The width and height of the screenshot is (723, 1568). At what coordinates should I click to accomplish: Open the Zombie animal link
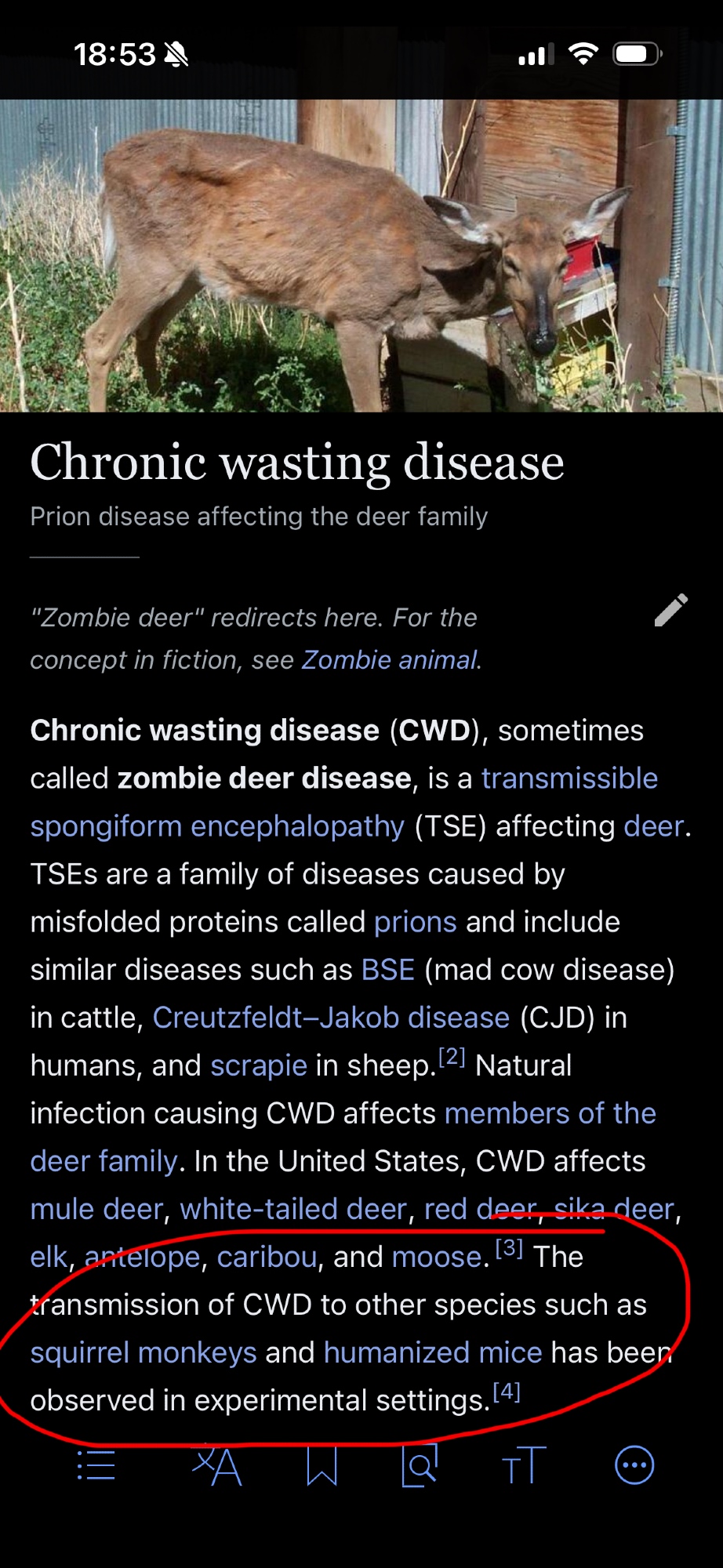tap(390, 660)
